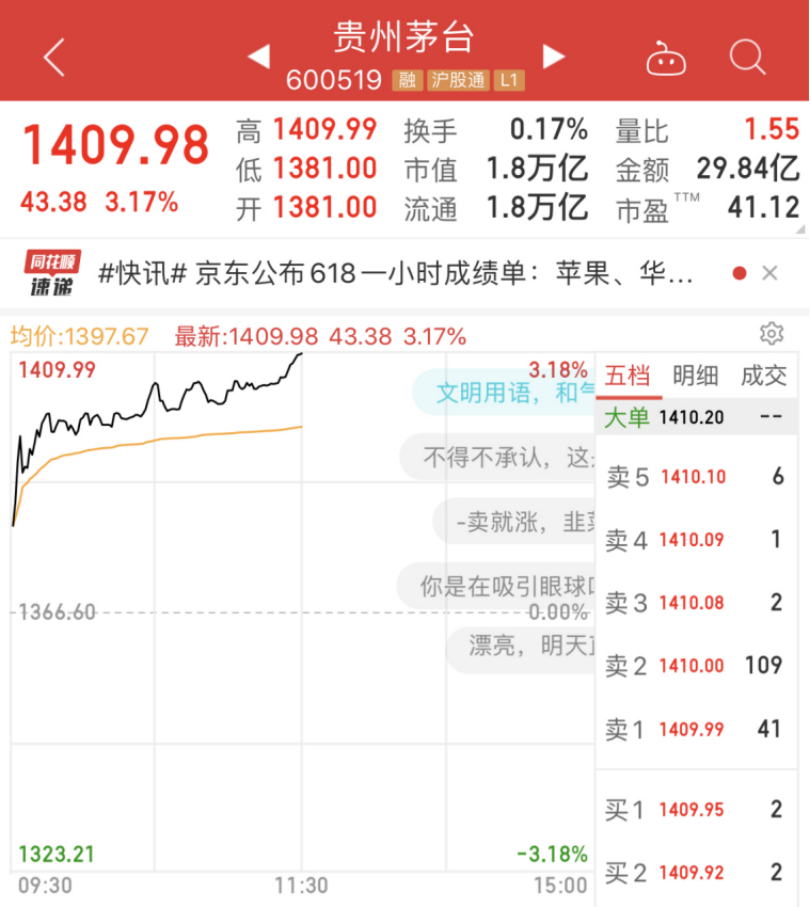Switch to the 明细 tab
Screen dimensions: 810x908
695,376
